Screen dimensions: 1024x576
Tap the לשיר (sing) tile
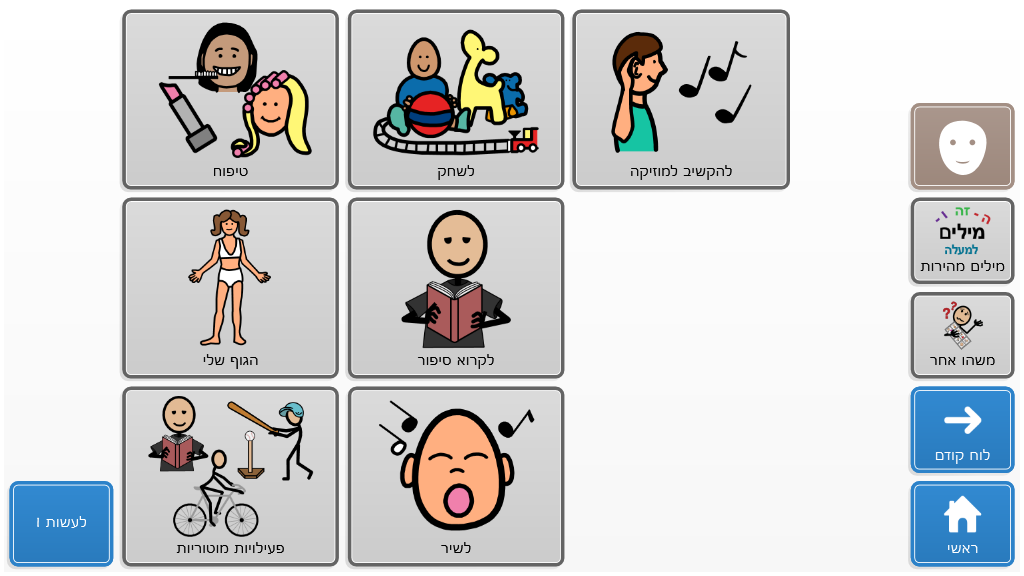[455, 476]
